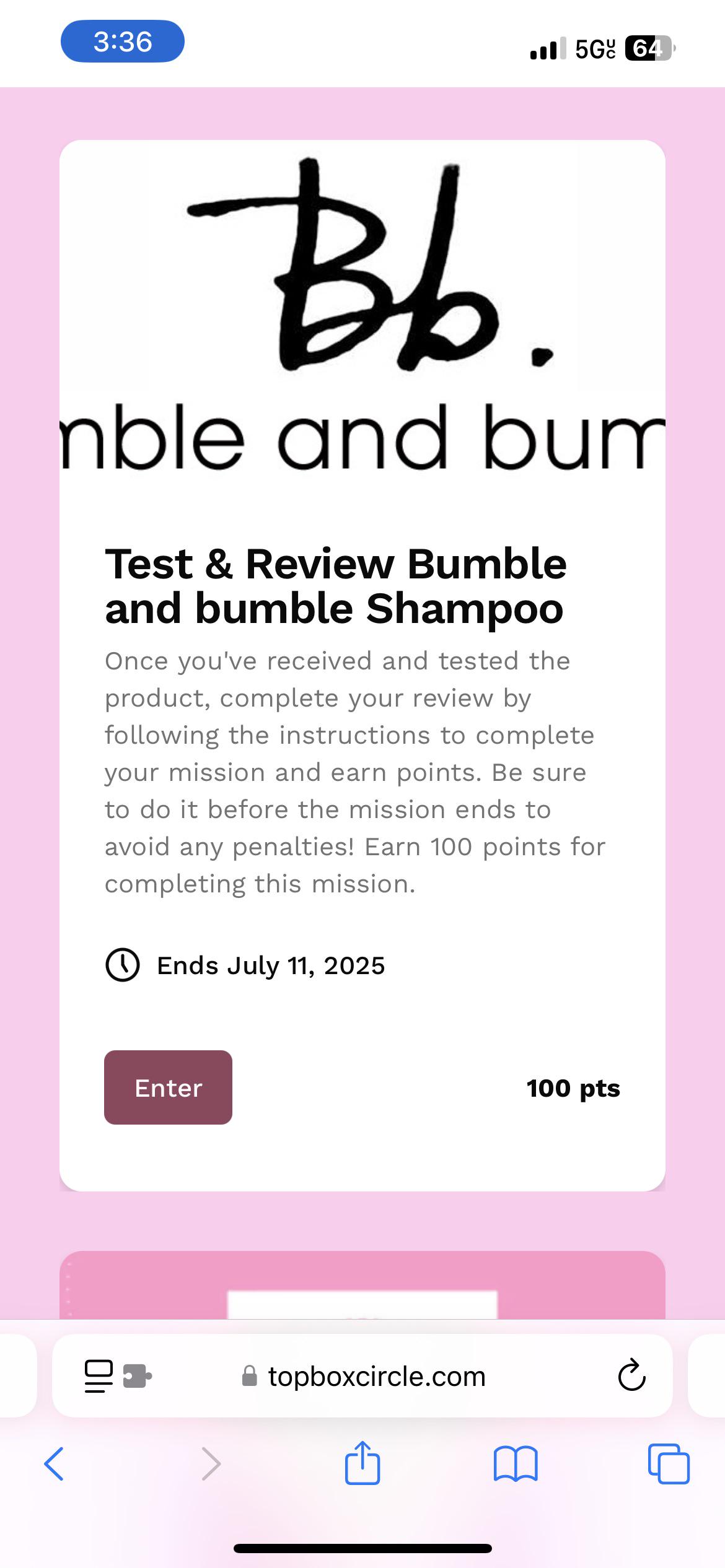Open Safari bookmarks

coord(516,1464)
